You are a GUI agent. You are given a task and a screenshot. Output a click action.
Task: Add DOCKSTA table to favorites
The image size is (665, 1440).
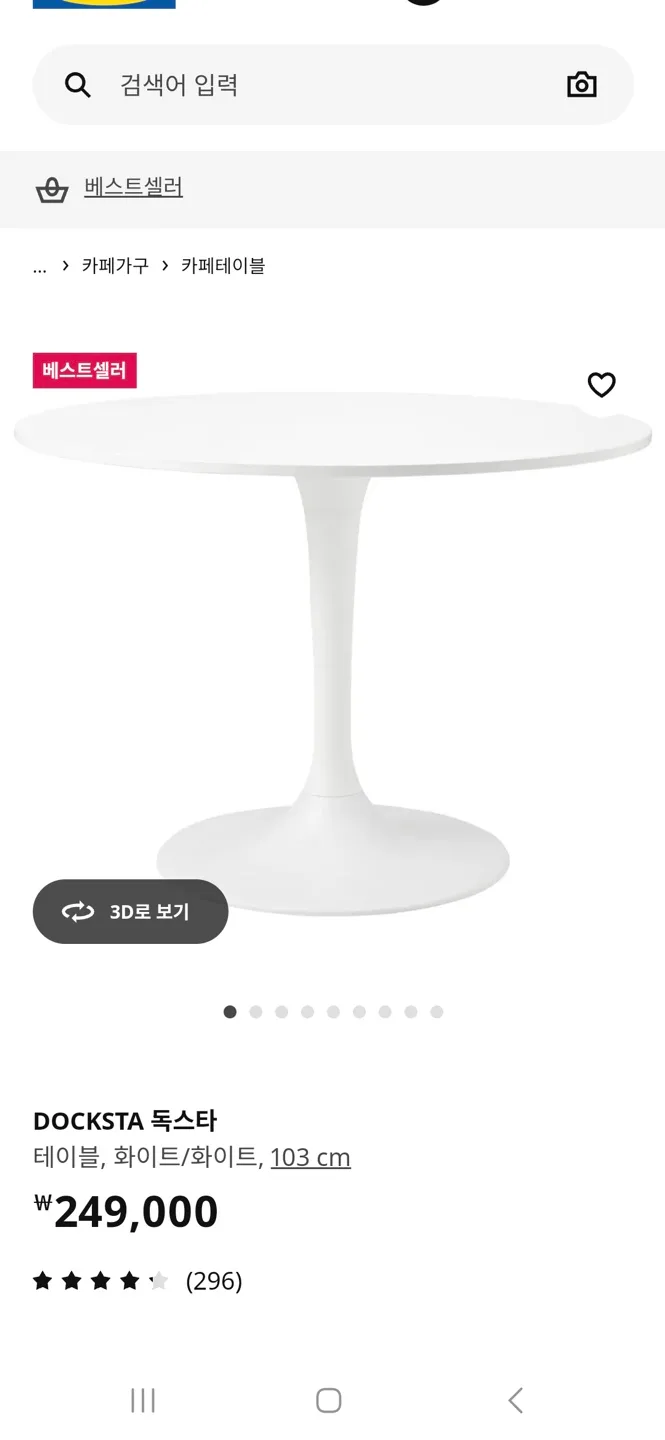601,385
